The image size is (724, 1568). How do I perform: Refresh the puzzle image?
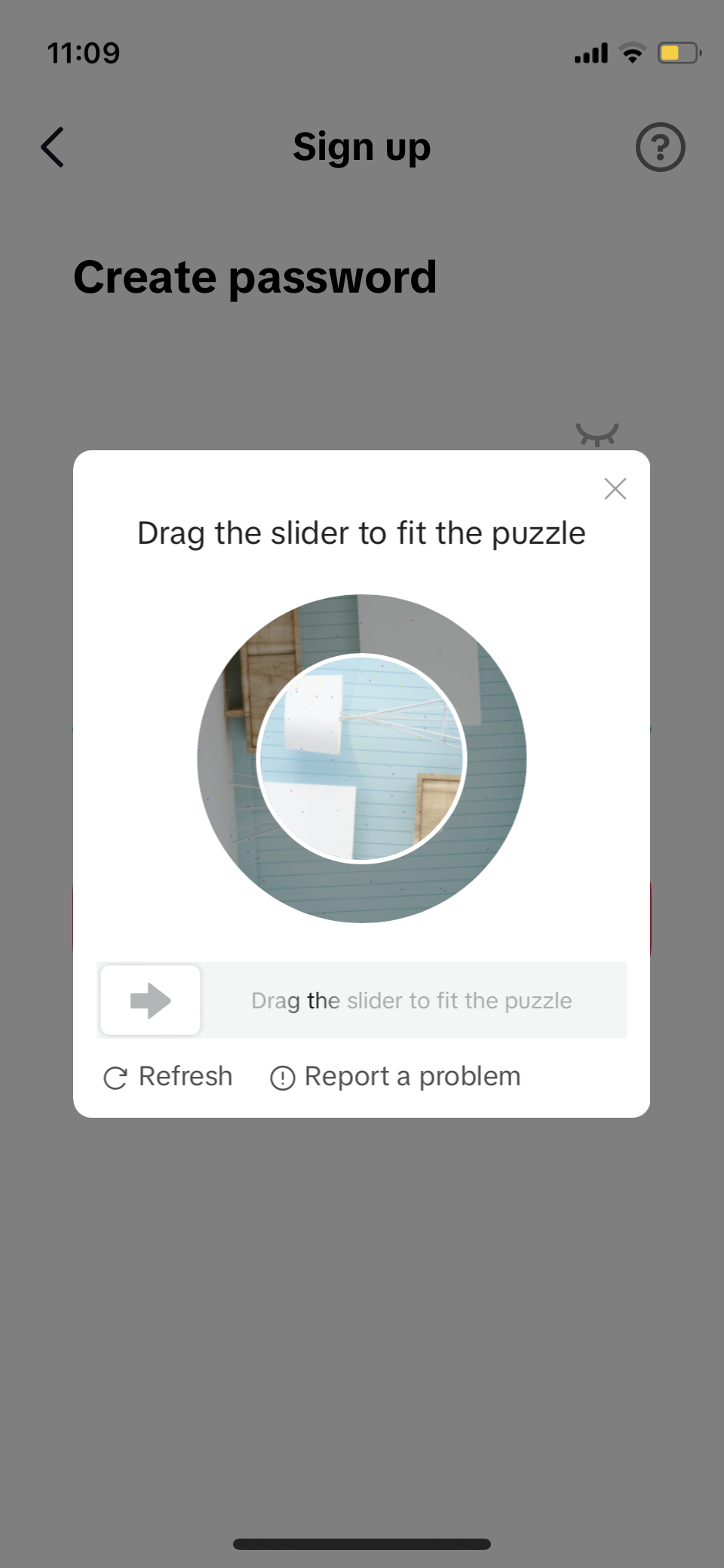168,1076
